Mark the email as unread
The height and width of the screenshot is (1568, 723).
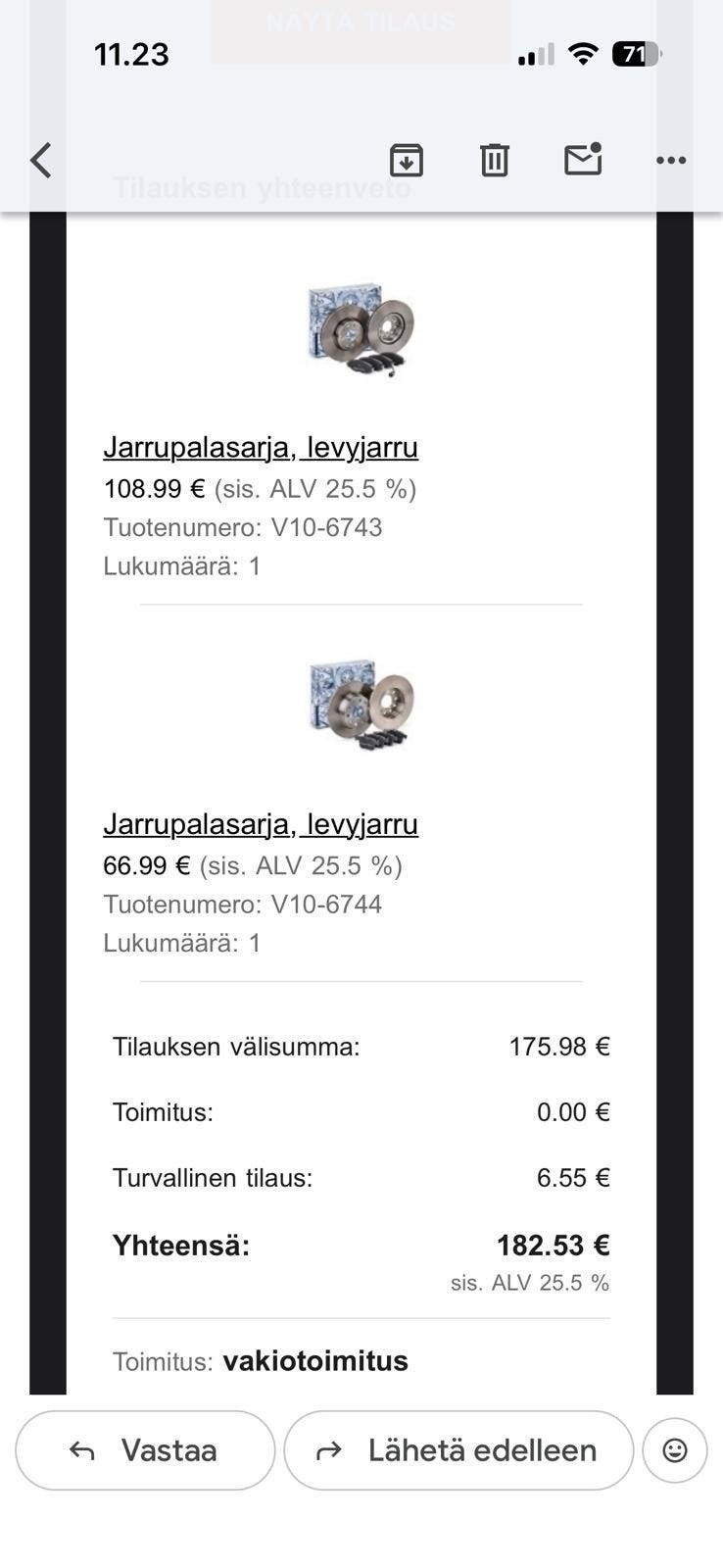coord(583,159)
